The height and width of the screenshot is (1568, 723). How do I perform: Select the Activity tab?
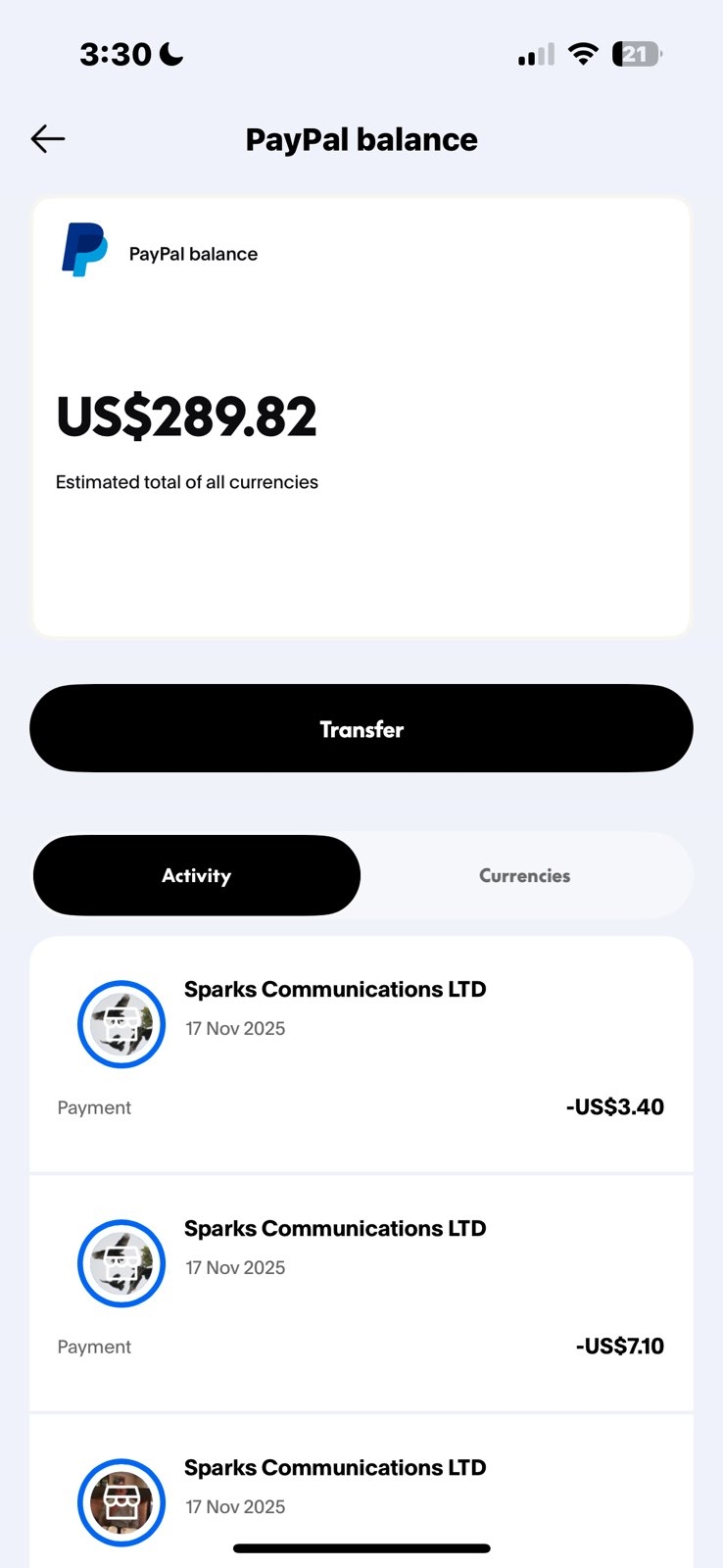197,875
